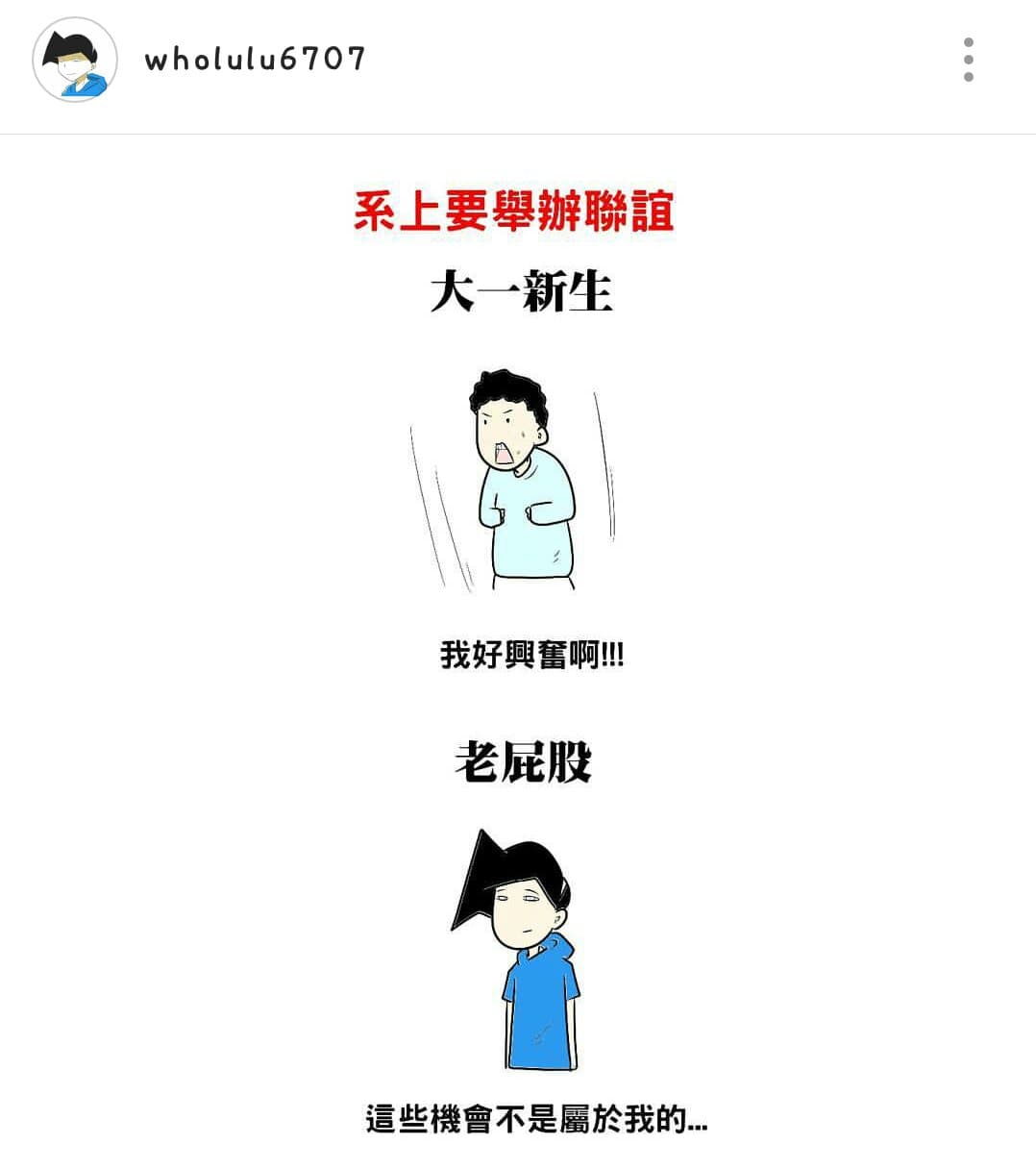Open the comic image post
The image size is (1036, 1169).
518,654
